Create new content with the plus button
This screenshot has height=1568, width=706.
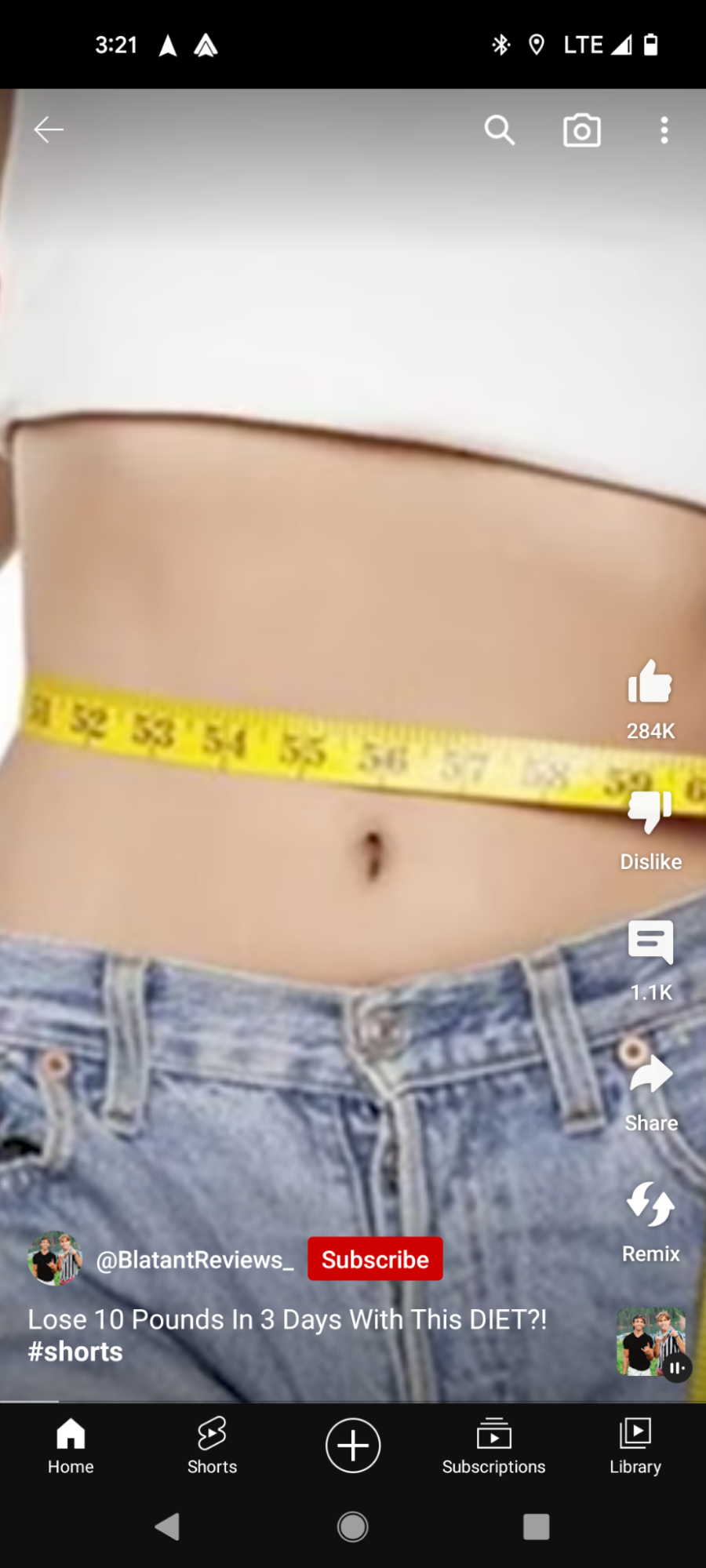point(353,1445)
